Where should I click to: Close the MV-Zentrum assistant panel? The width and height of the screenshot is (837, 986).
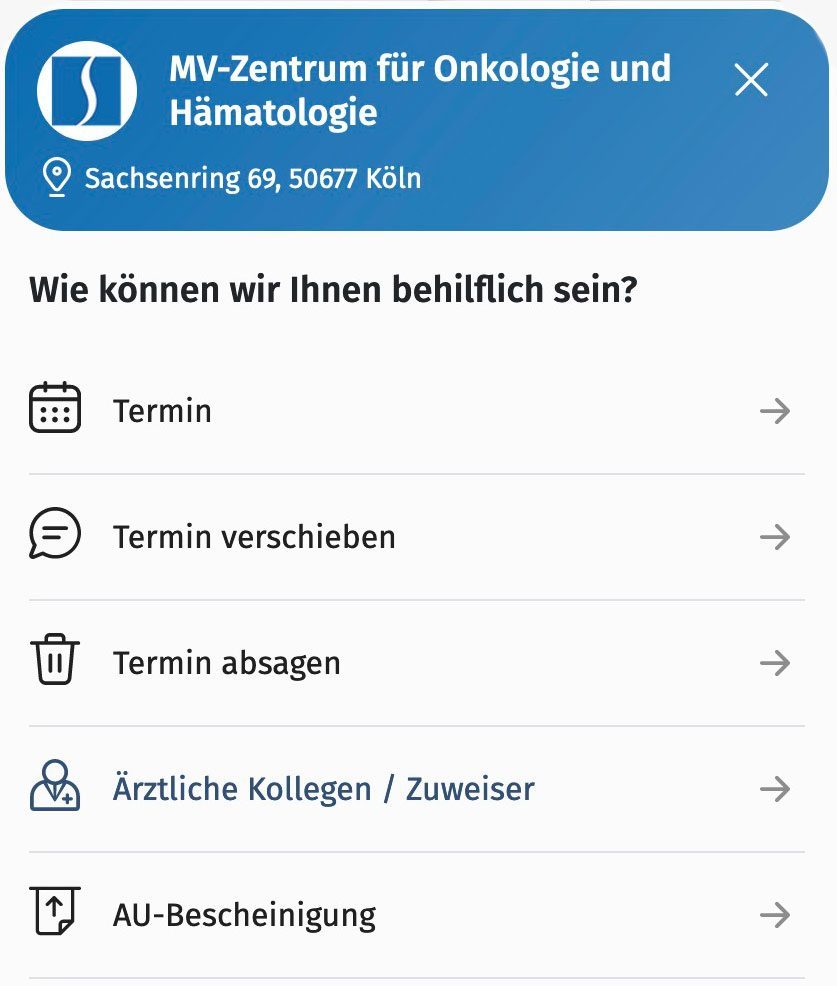click(x=751, y=80)
